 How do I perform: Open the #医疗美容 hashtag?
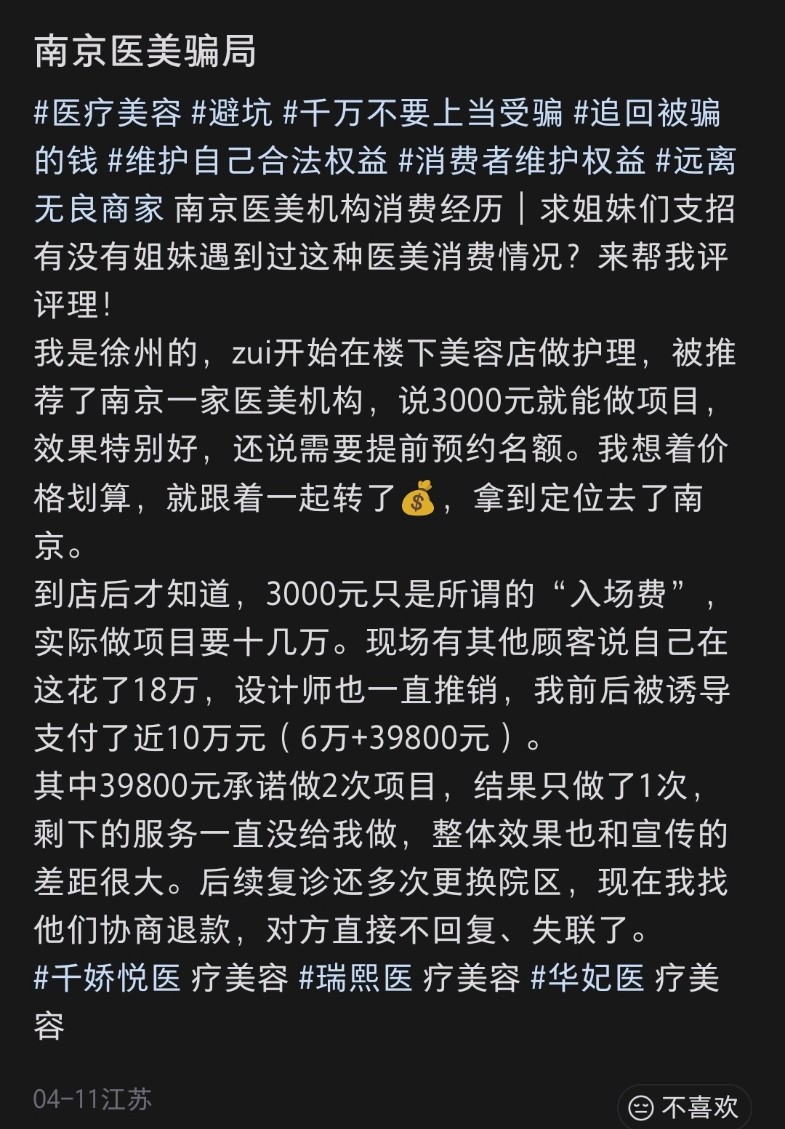[107, 114]
